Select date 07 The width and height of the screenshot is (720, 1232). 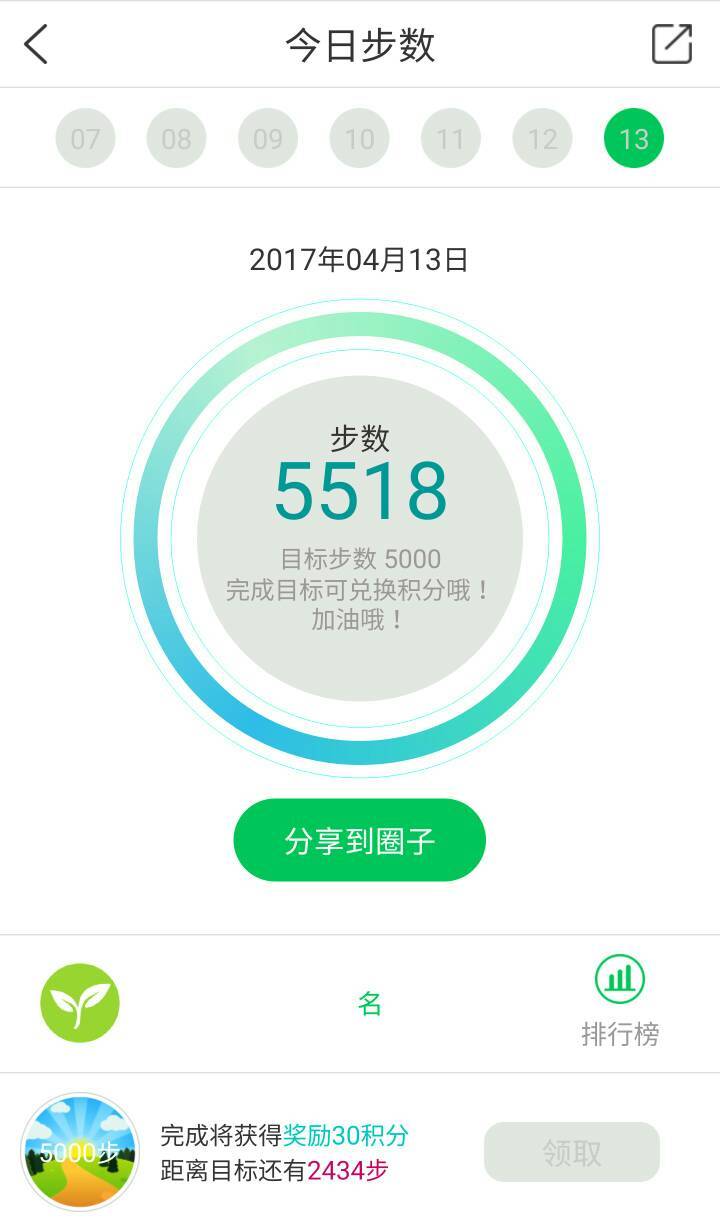85,139
